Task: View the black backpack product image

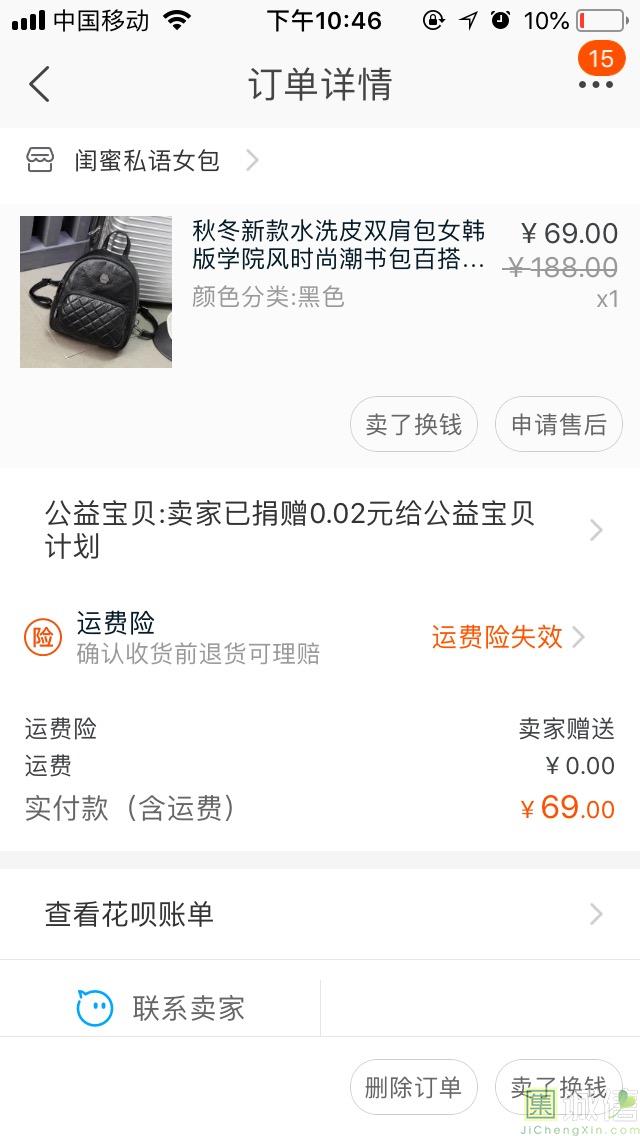Action: coord(96,292)
